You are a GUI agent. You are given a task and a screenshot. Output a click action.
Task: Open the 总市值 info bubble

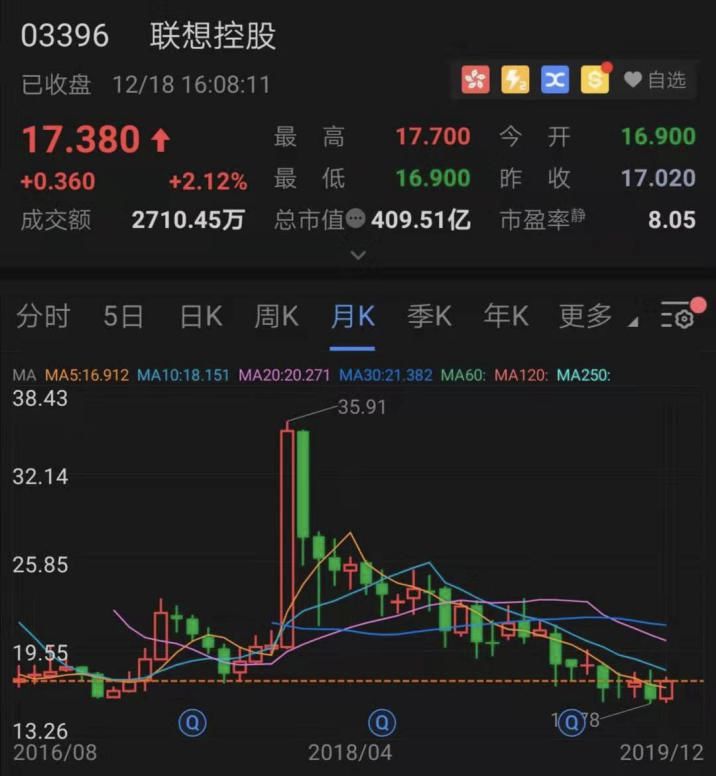(356, 220)
